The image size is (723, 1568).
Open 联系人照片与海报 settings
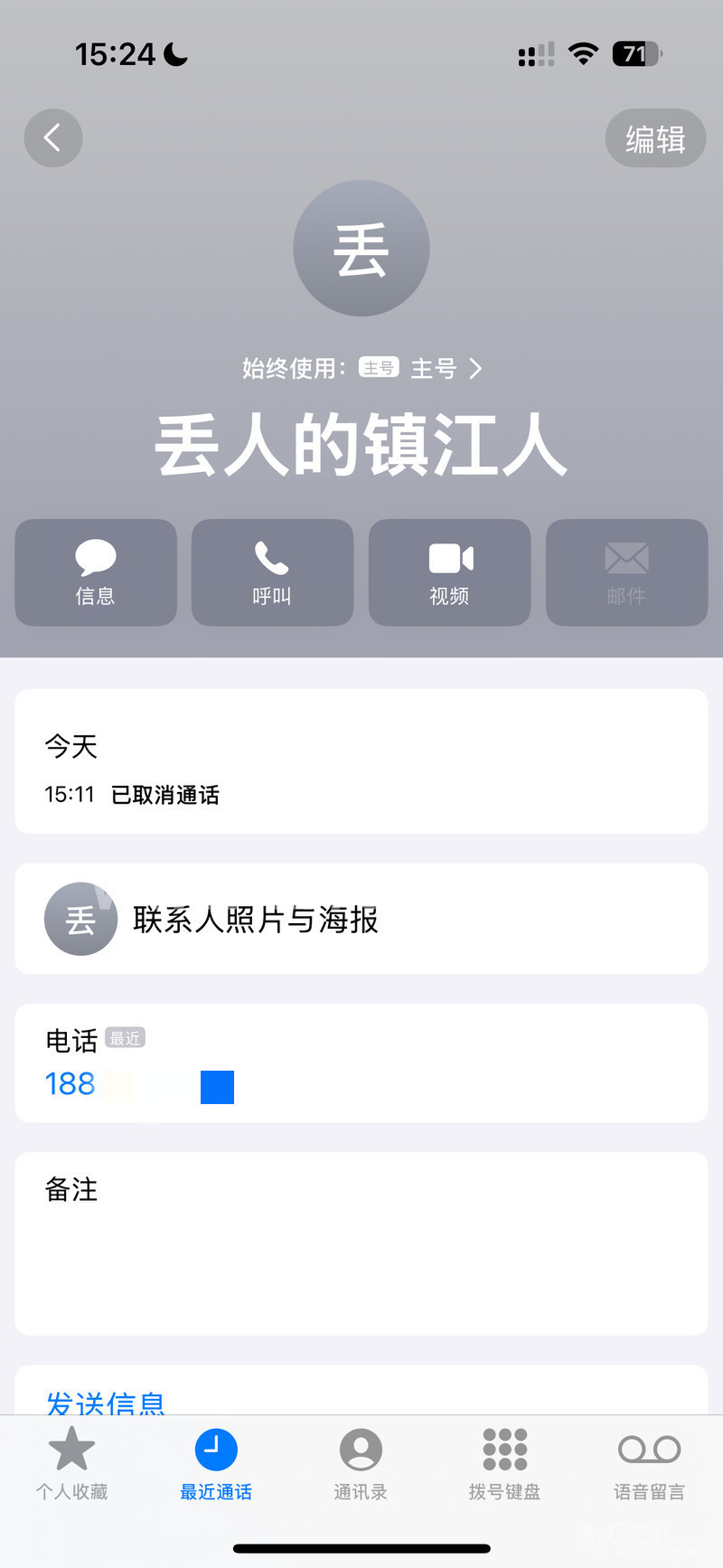tap(361, 919)
